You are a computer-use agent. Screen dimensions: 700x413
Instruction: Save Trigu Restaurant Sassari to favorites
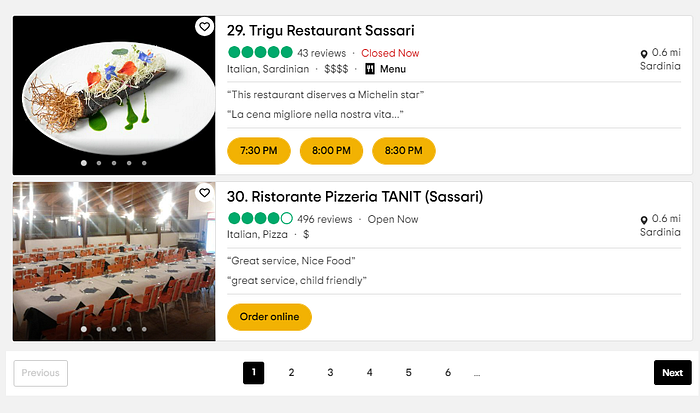coord(204,27)
